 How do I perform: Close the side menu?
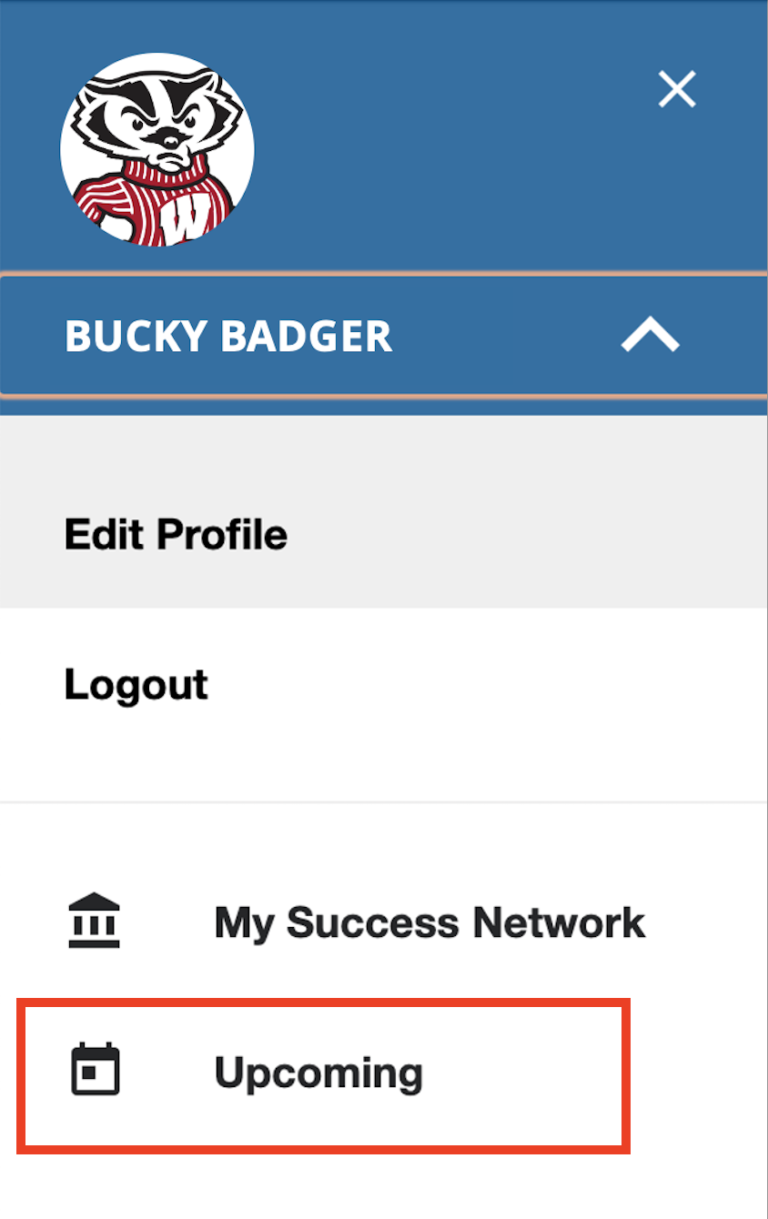(677, 91)
